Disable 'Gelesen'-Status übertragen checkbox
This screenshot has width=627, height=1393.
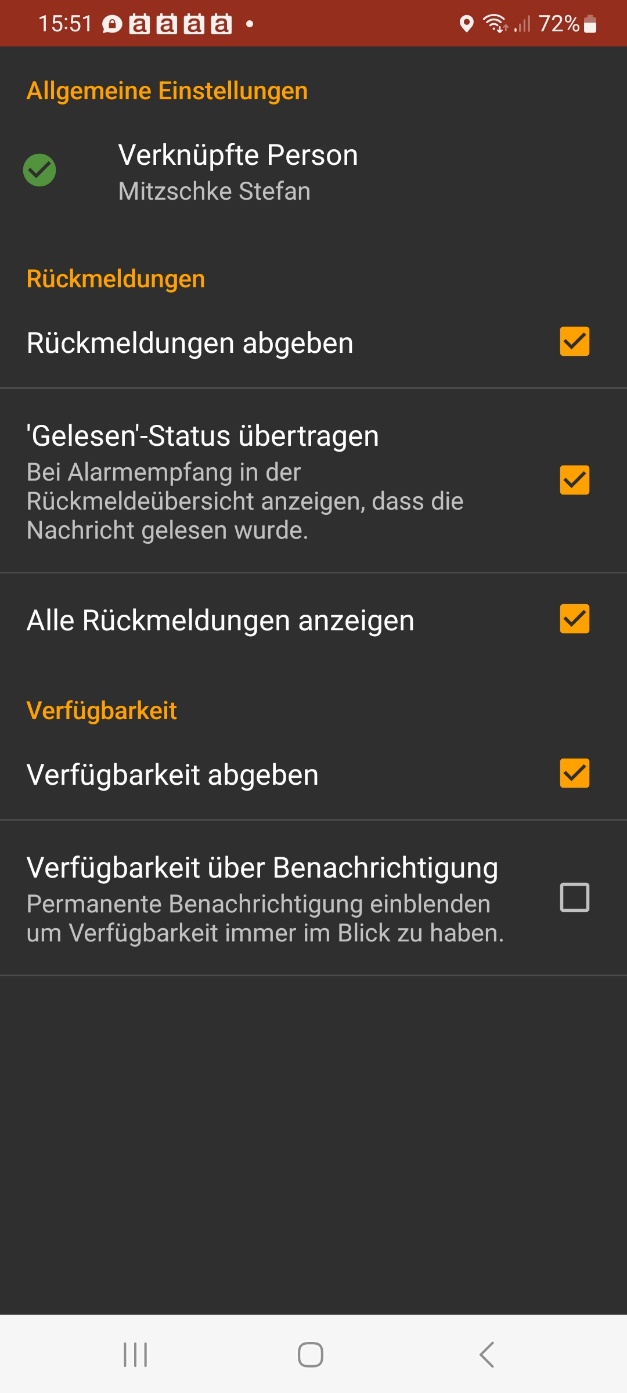pos(574,480)
